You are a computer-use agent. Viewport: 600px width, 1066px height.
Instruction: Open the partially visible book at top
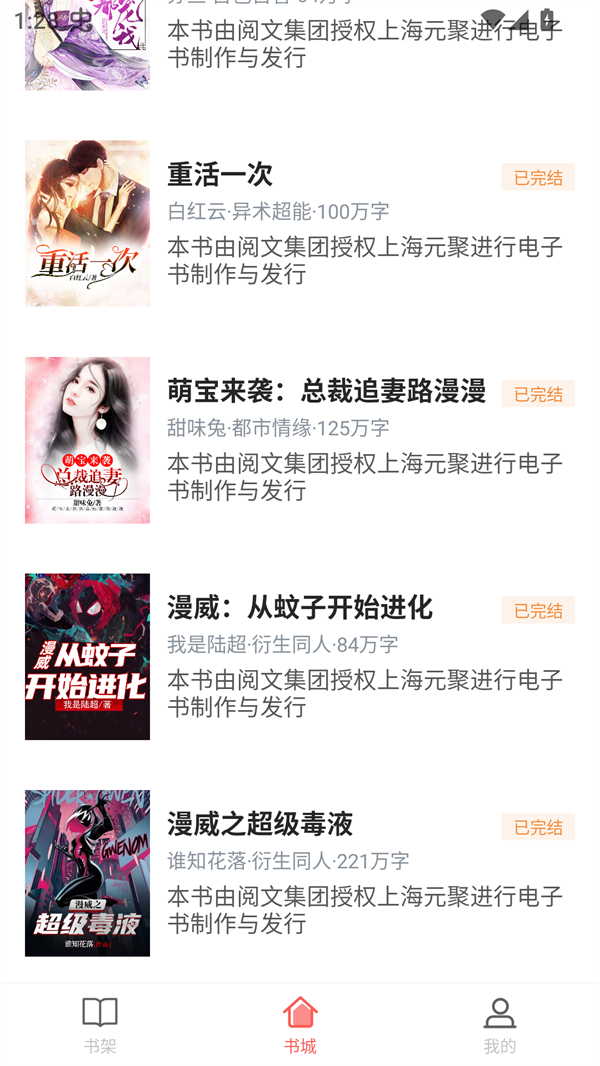(300, 45)
